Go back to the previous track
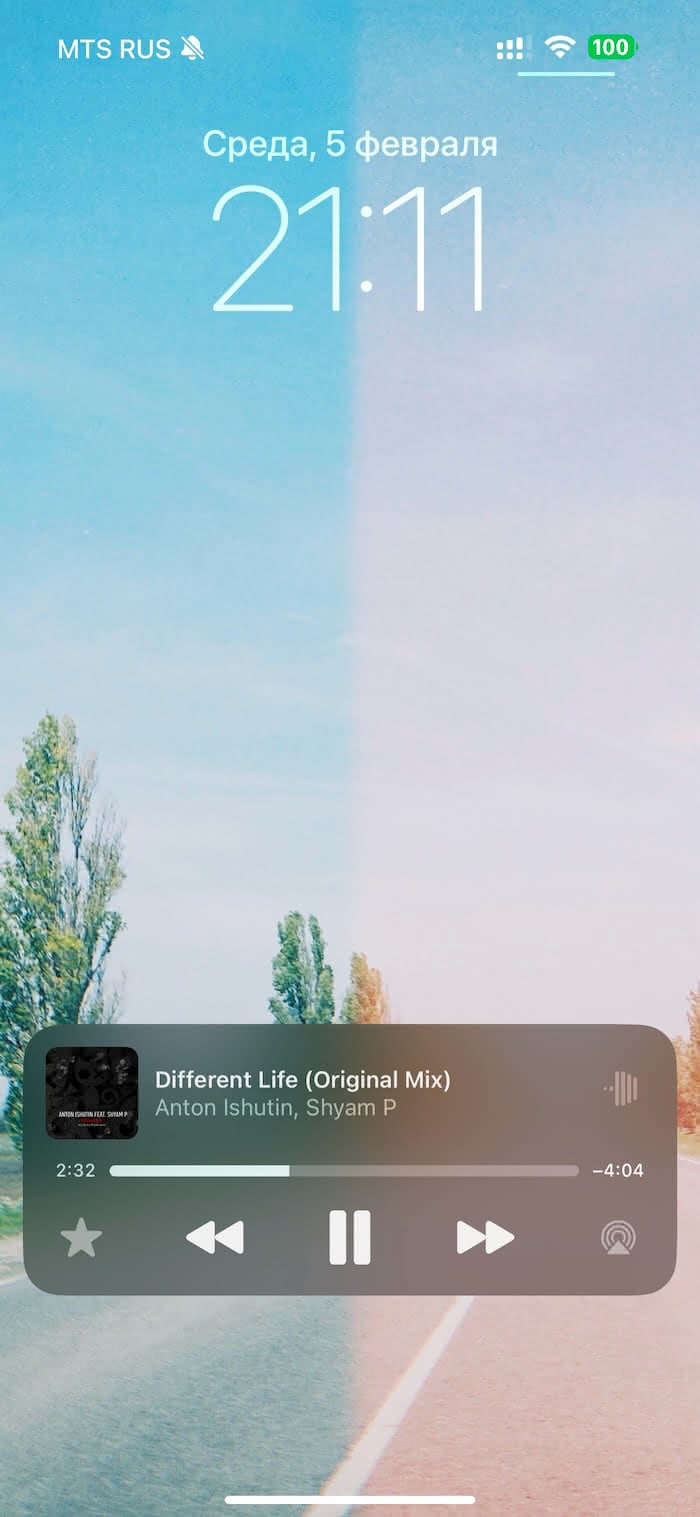 (x=215, y=1238)
